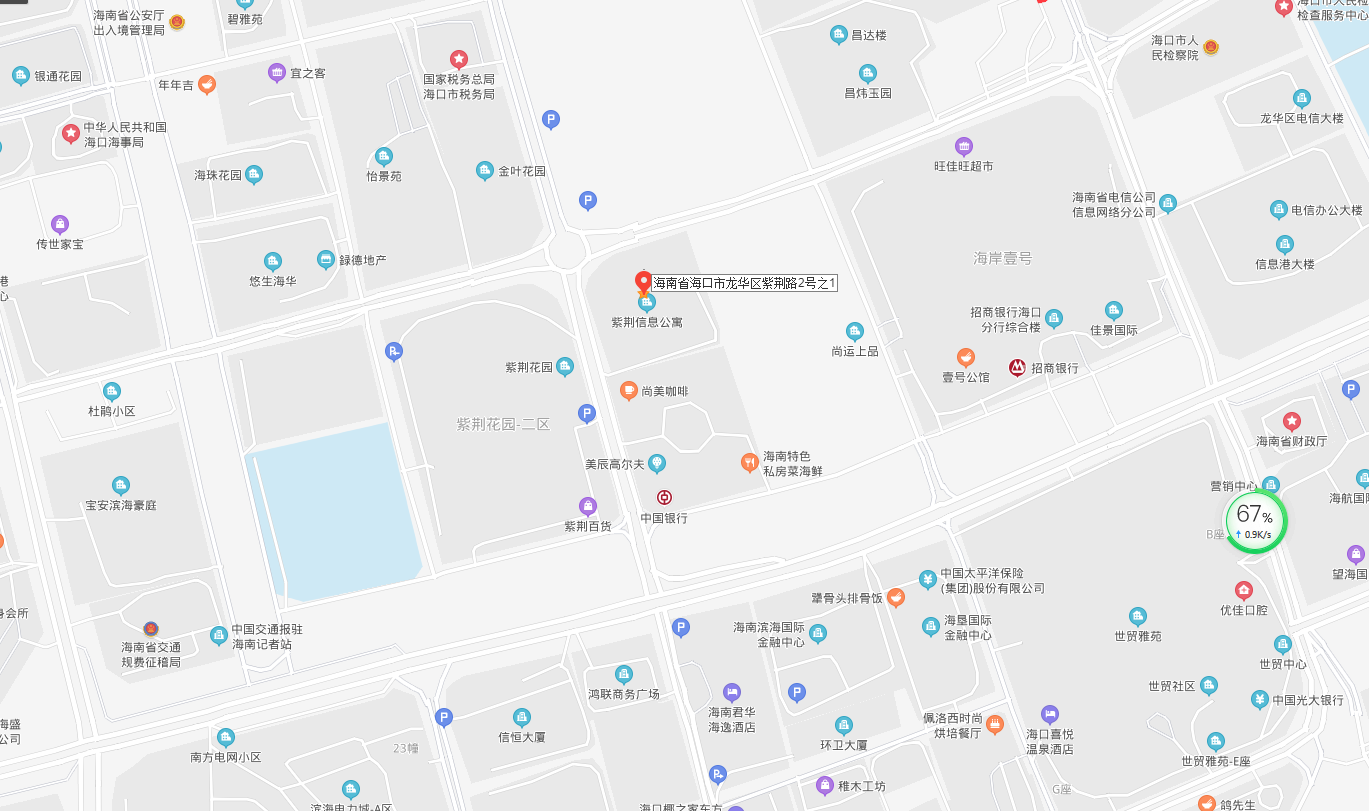The height and width of the screenshot is (811, 1369).
Task: Select the 壹号公馆 restaurant marker
Action: pyautogui.click(x=966, y=357)
